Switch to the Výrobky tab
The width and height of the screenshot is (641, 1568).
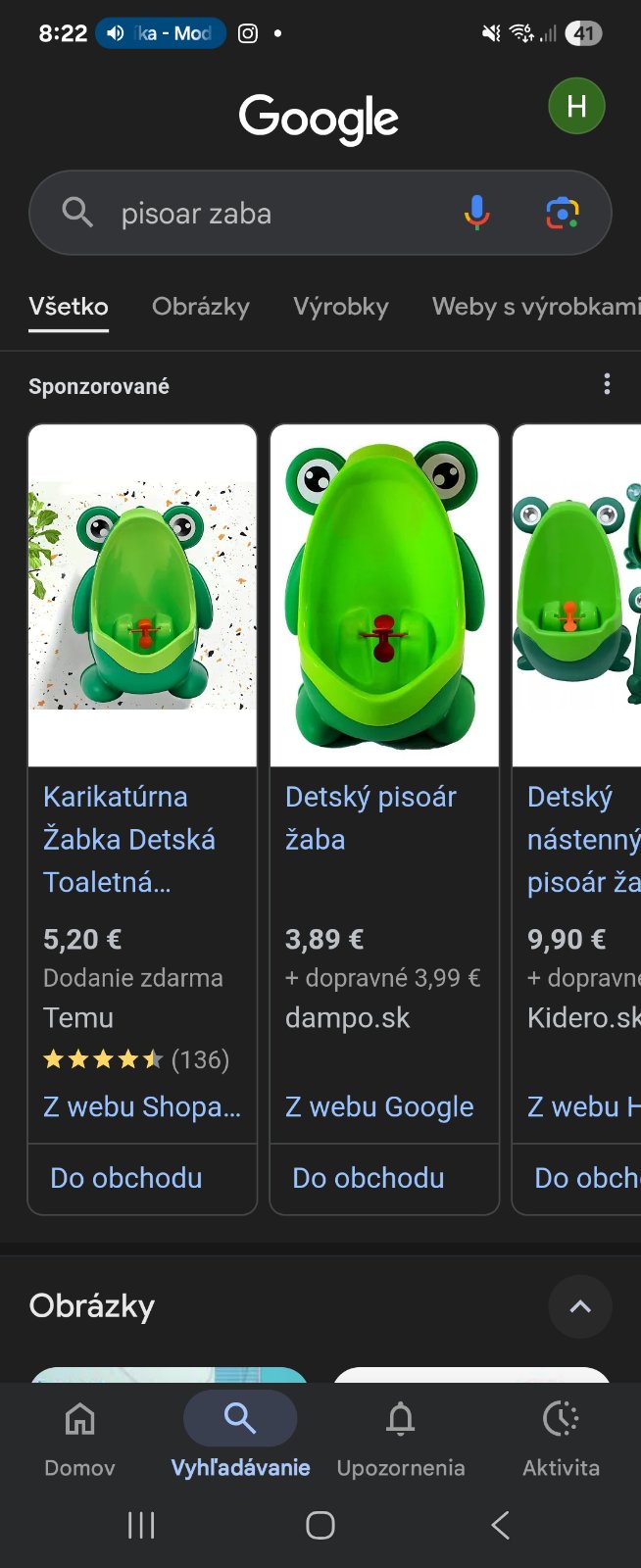[340, 307]
